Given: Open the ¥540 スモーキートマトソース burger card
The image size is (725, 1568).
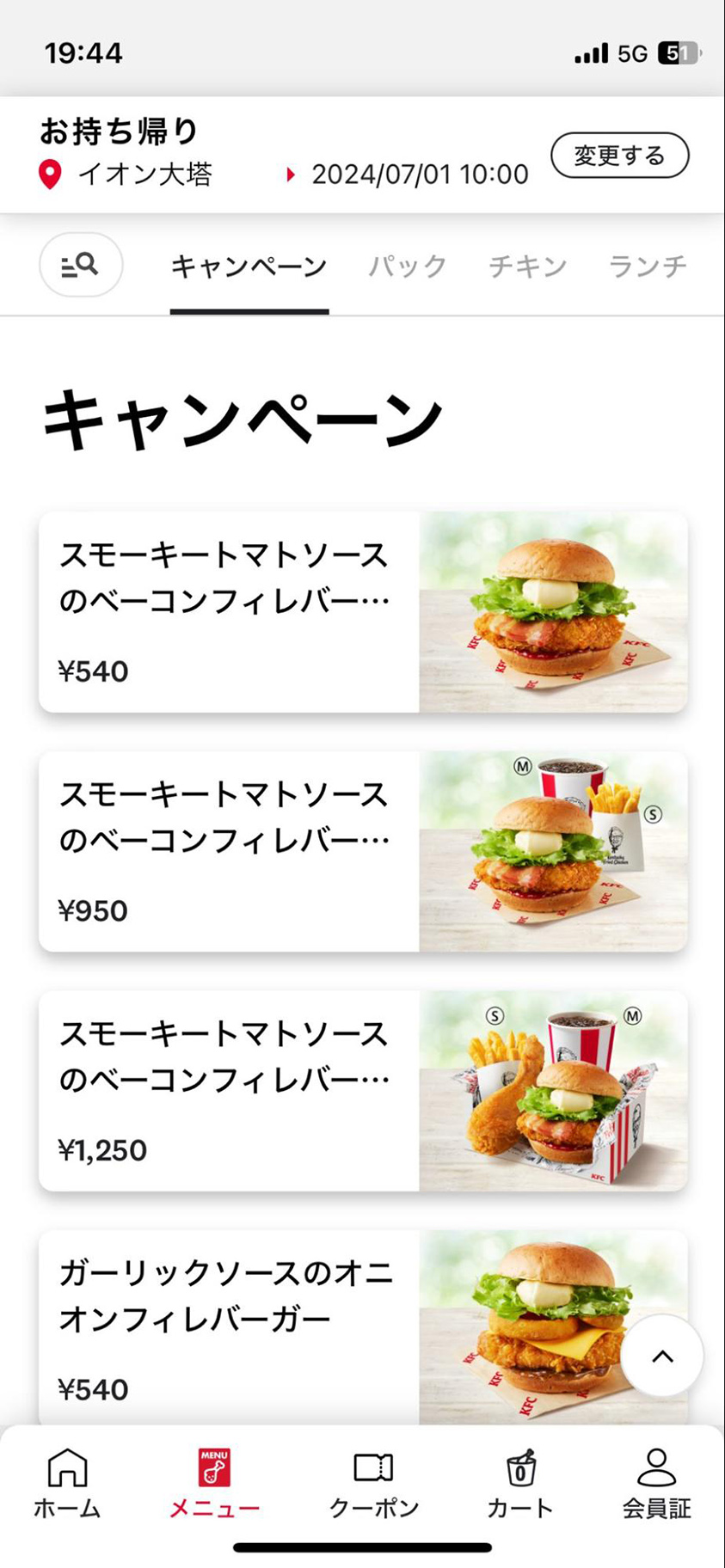Looking at the screenshot, I should pos(362,612).
